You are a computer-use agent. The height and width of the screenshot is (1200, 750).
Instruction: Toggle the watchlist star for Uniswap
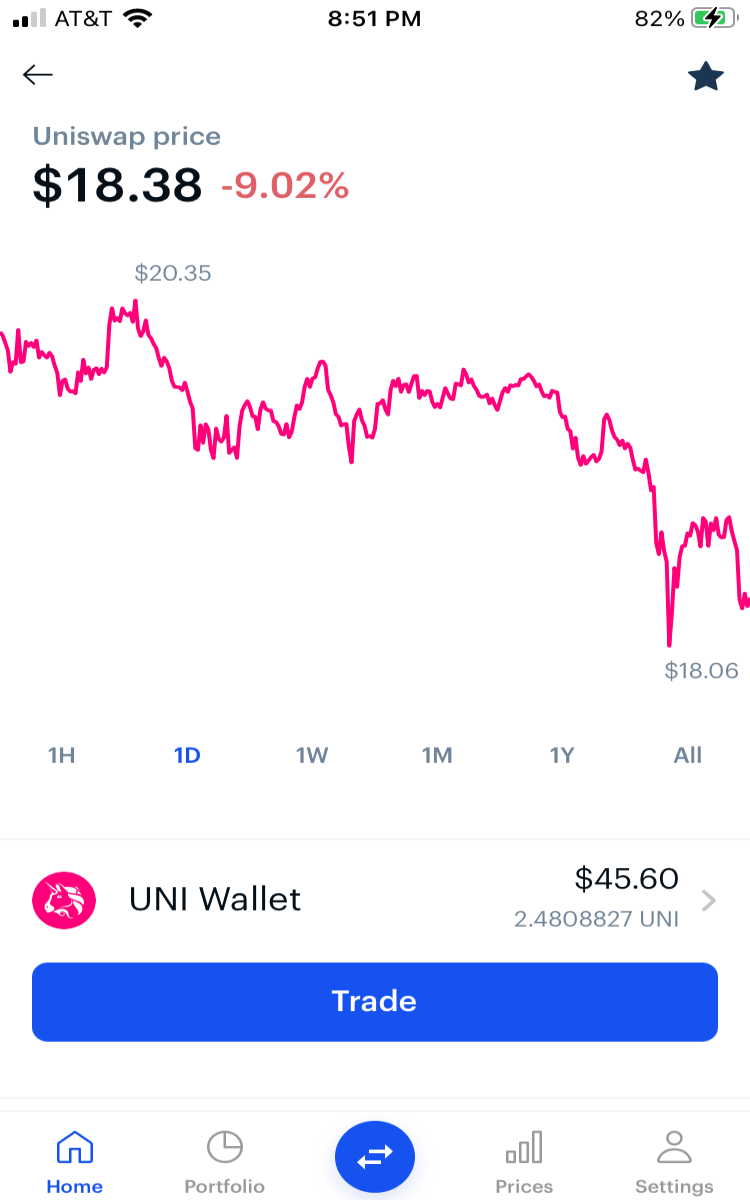click(706, 76)
